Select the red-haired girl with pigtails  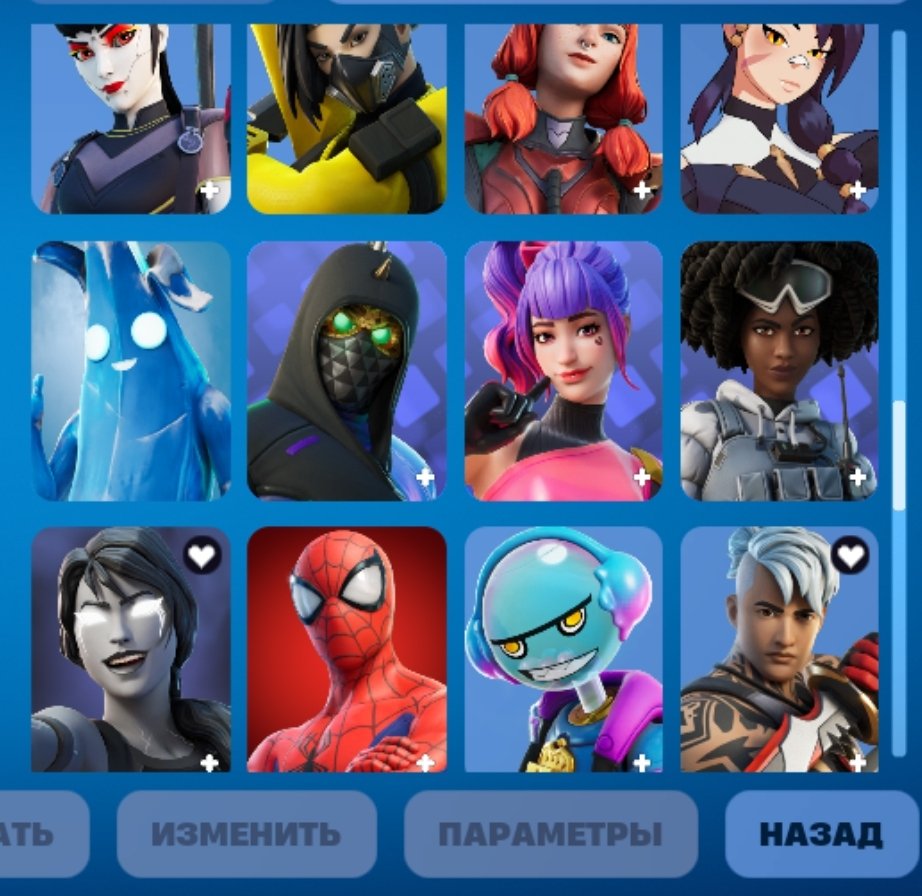click(x=563, y=120)
